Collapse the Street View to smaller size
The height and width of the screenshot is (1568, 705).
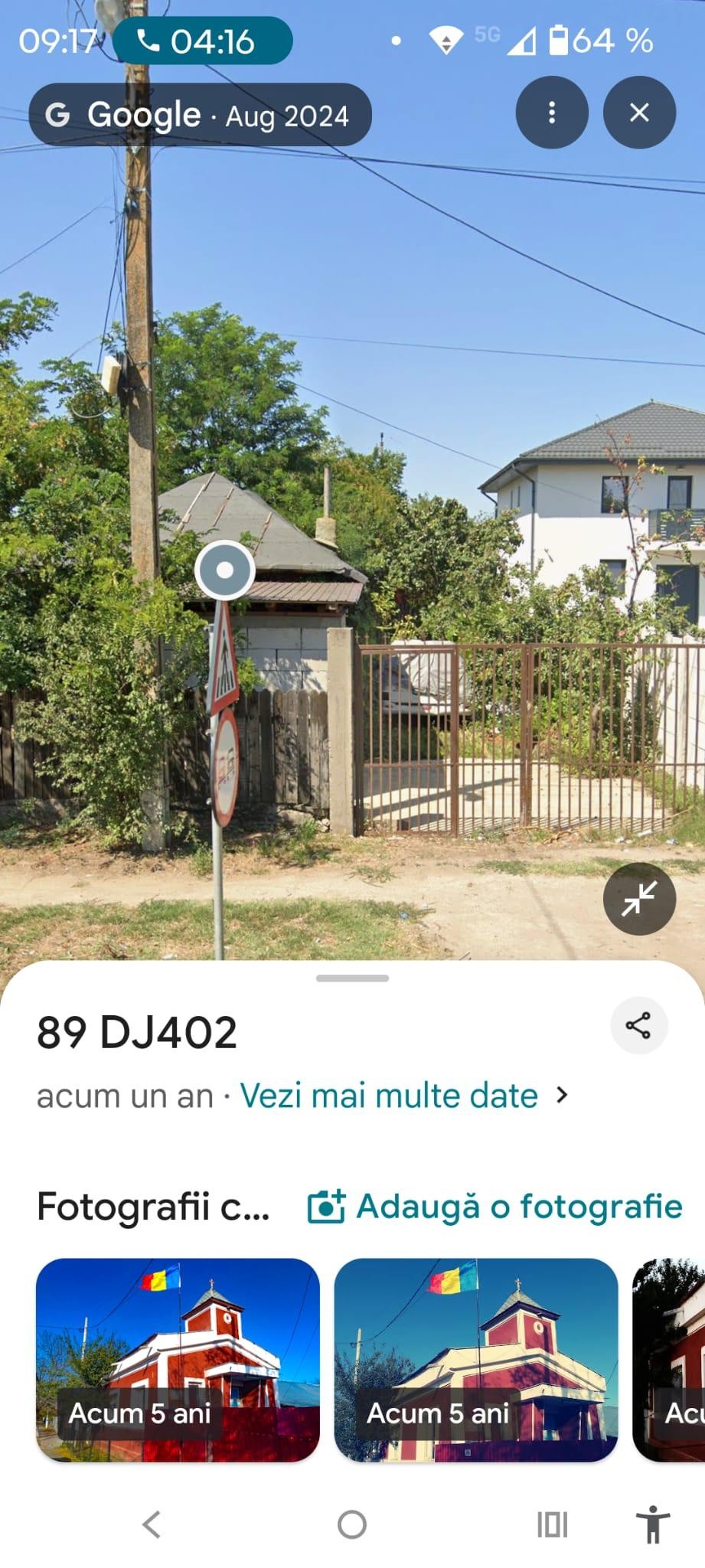(x=639, y=898)
